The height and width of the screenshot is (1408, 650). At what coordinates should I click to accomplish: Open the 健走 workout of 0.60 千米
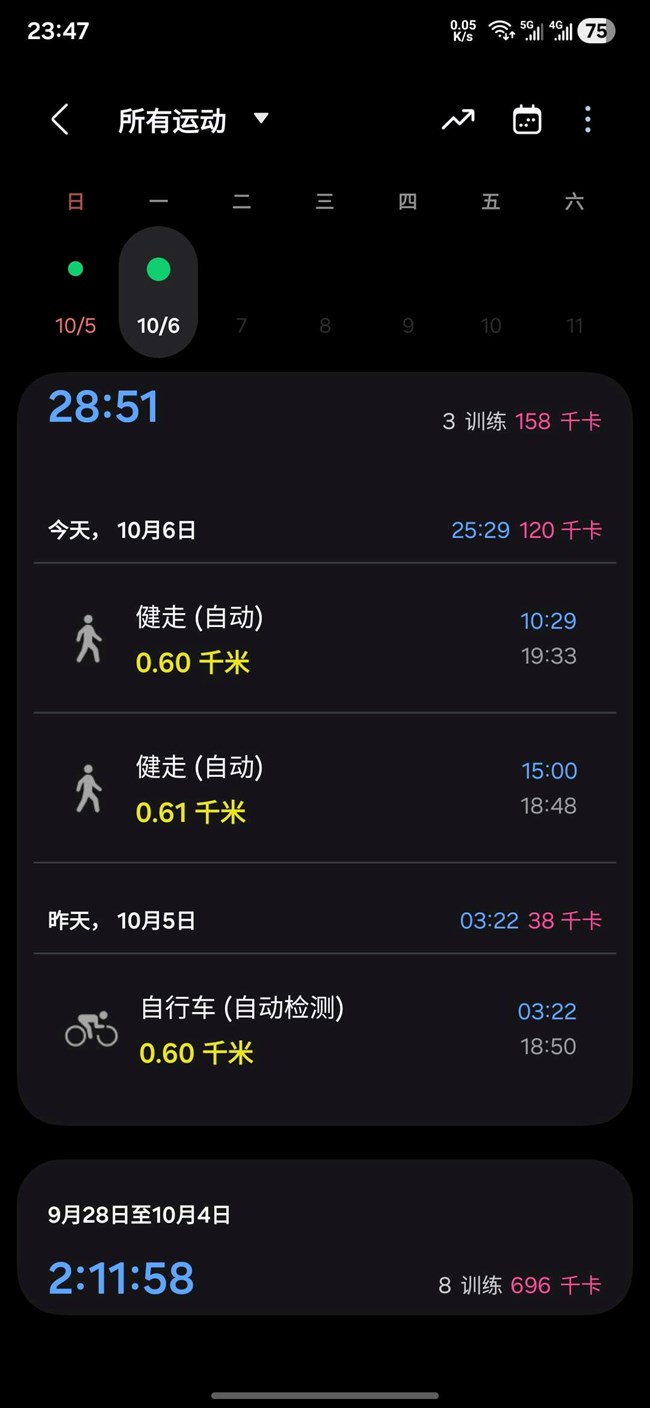[x=324, y=638]
